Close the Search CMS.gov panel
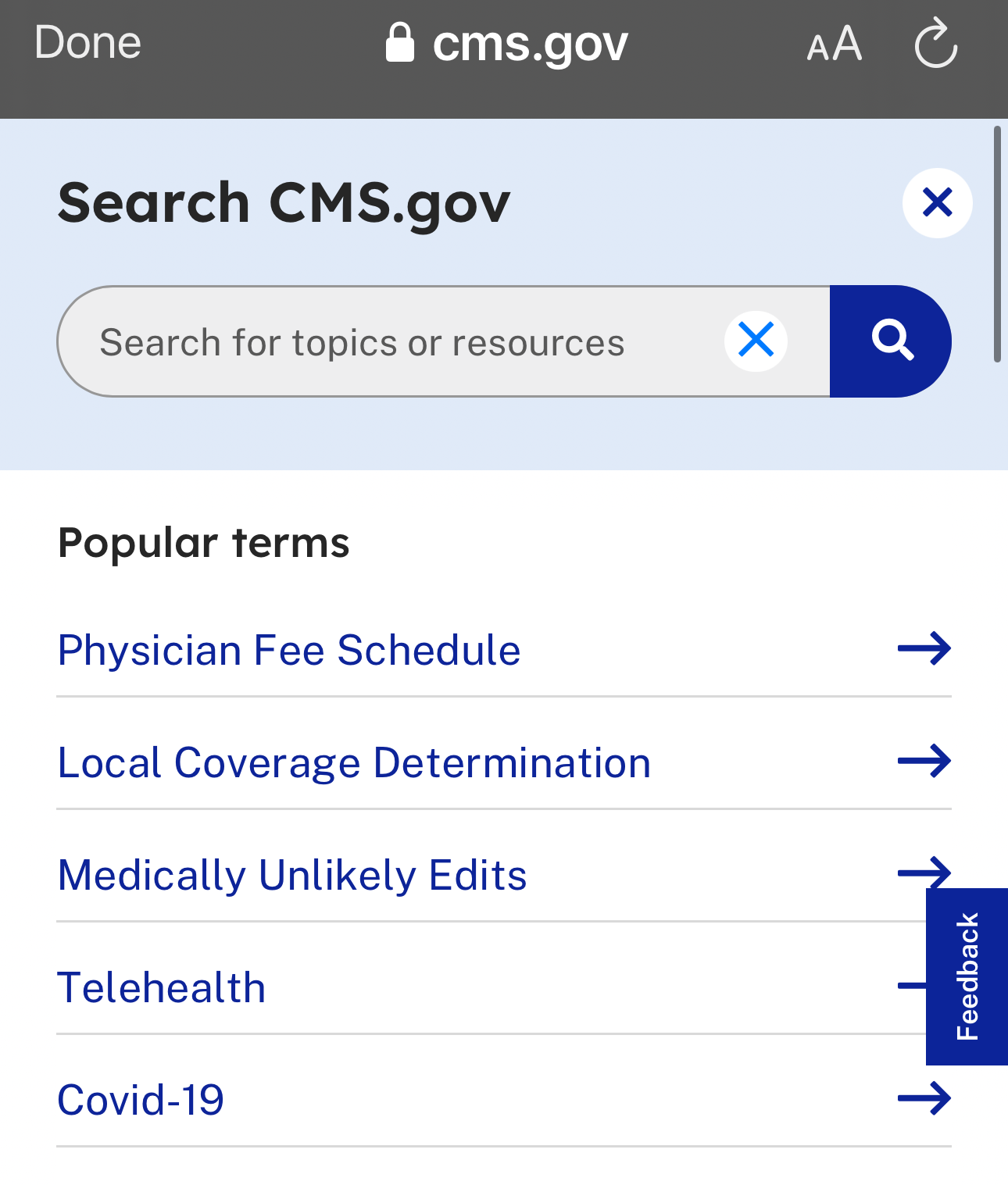 coord(937,203)
